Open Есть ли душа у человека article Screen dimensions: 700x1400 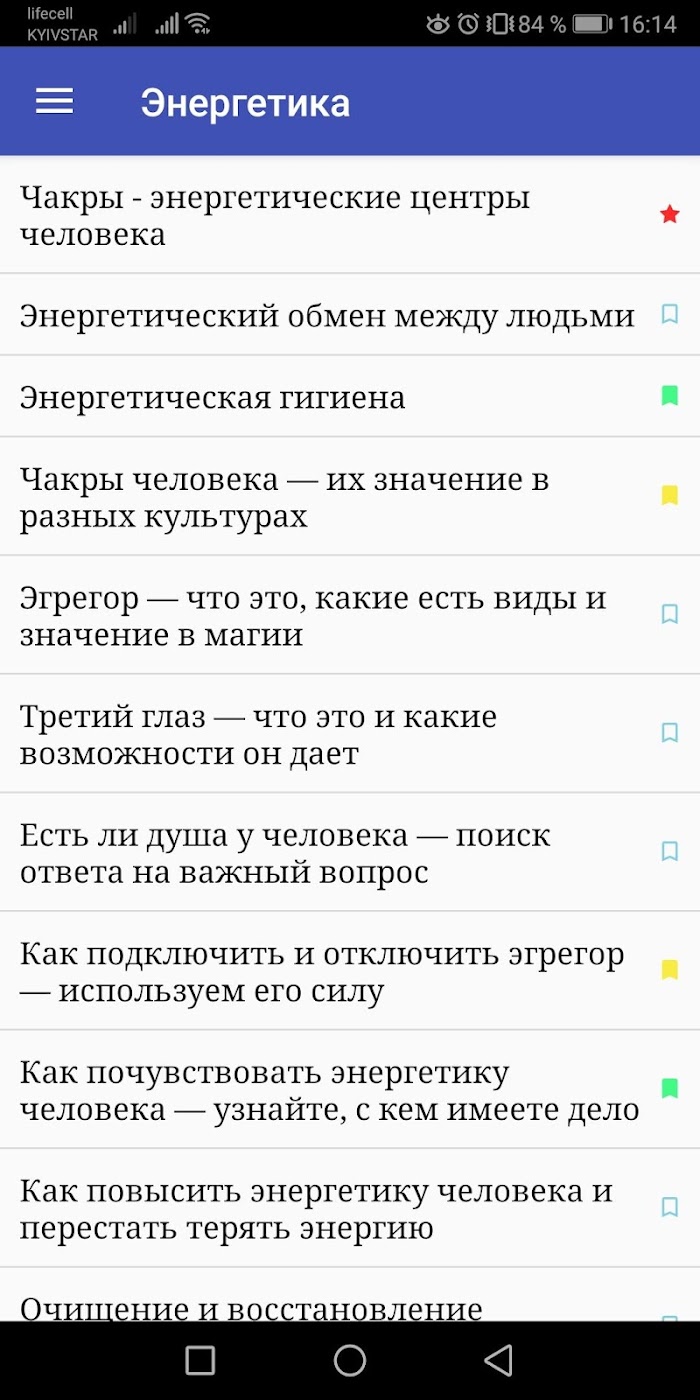tap(350, 853)
